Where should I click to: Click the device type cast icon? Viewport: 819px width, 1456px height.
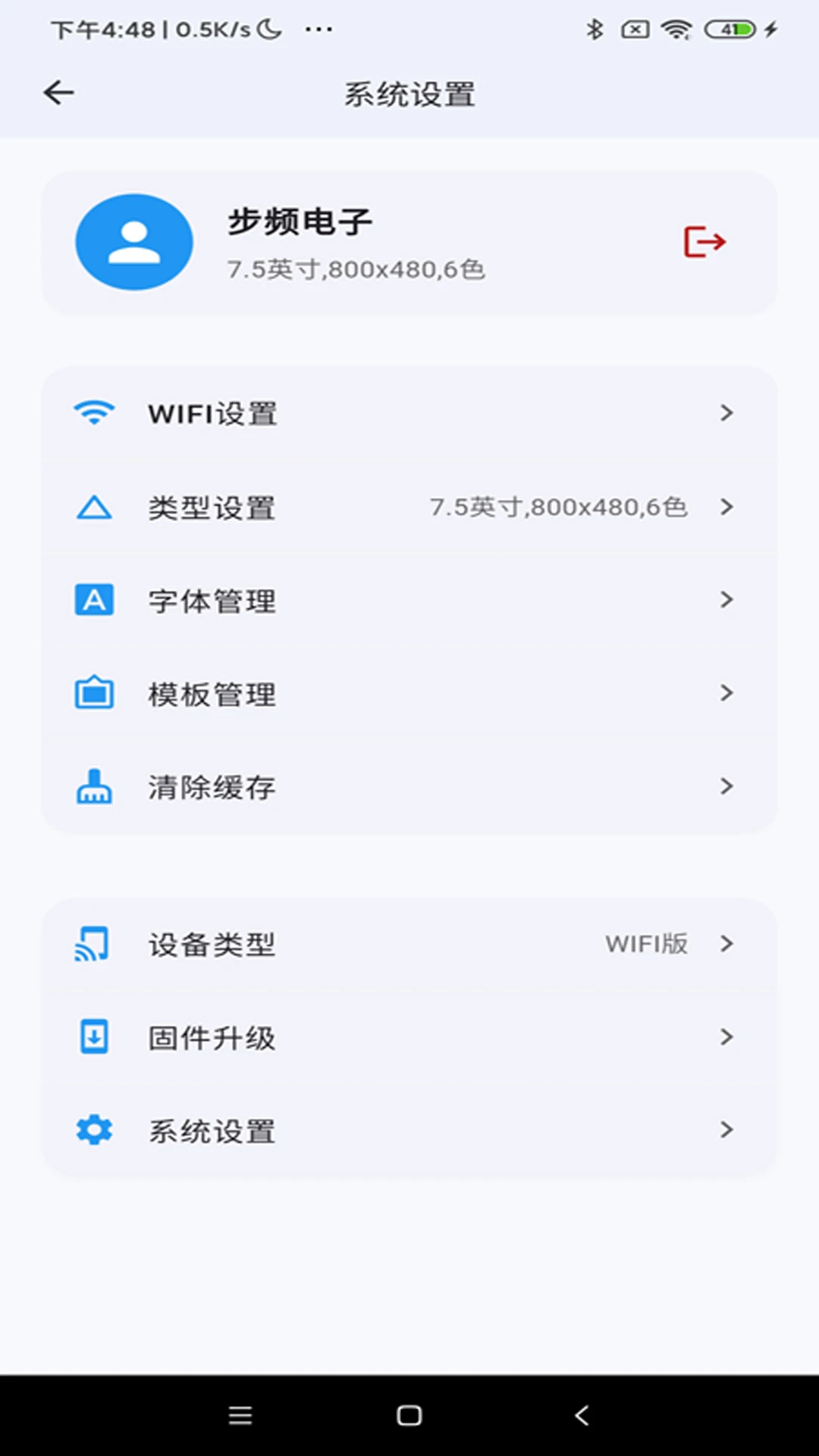(x=93, y=944)
